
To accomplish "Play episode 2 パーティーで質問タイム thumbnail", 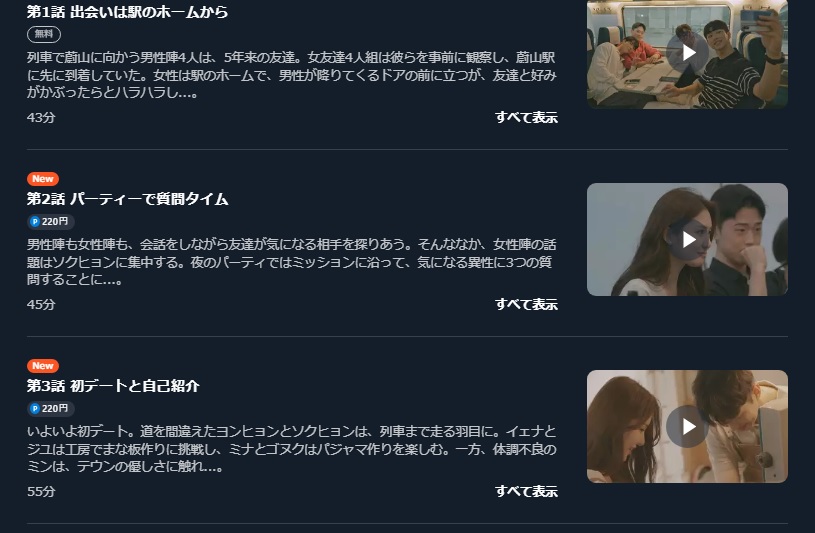I will (x=687, y=239).
